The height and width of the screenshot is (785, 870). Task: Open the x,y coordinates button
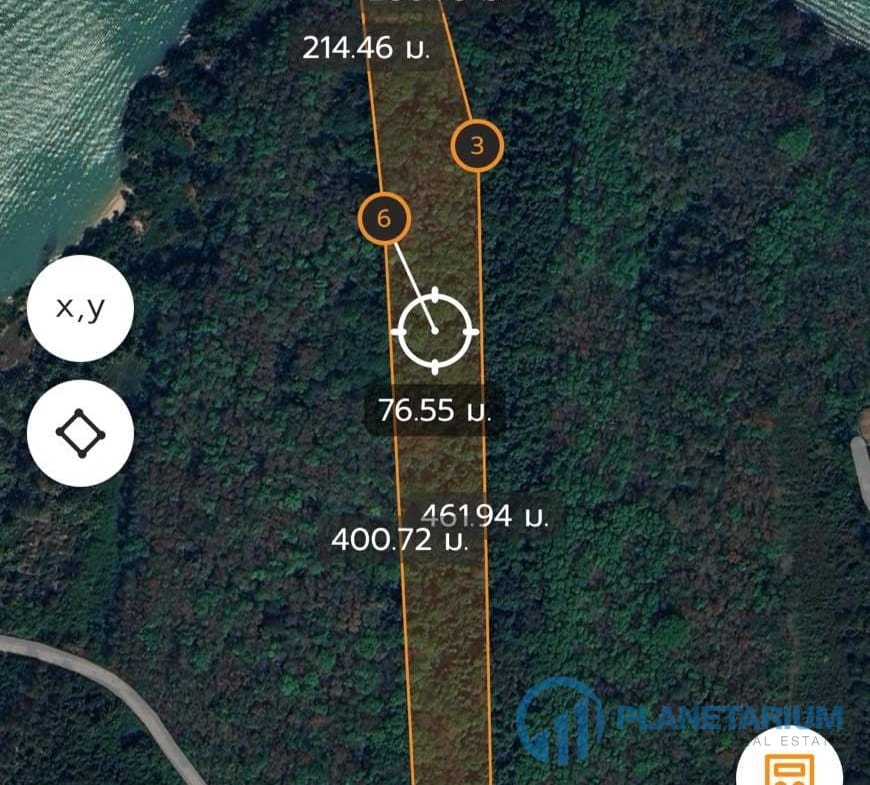80,308
